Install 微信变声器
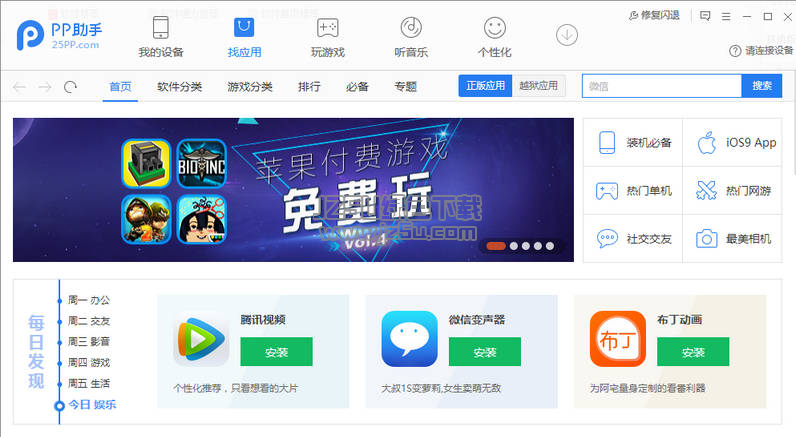The height and width of the screenshot is (437, 796). point(484,352)
